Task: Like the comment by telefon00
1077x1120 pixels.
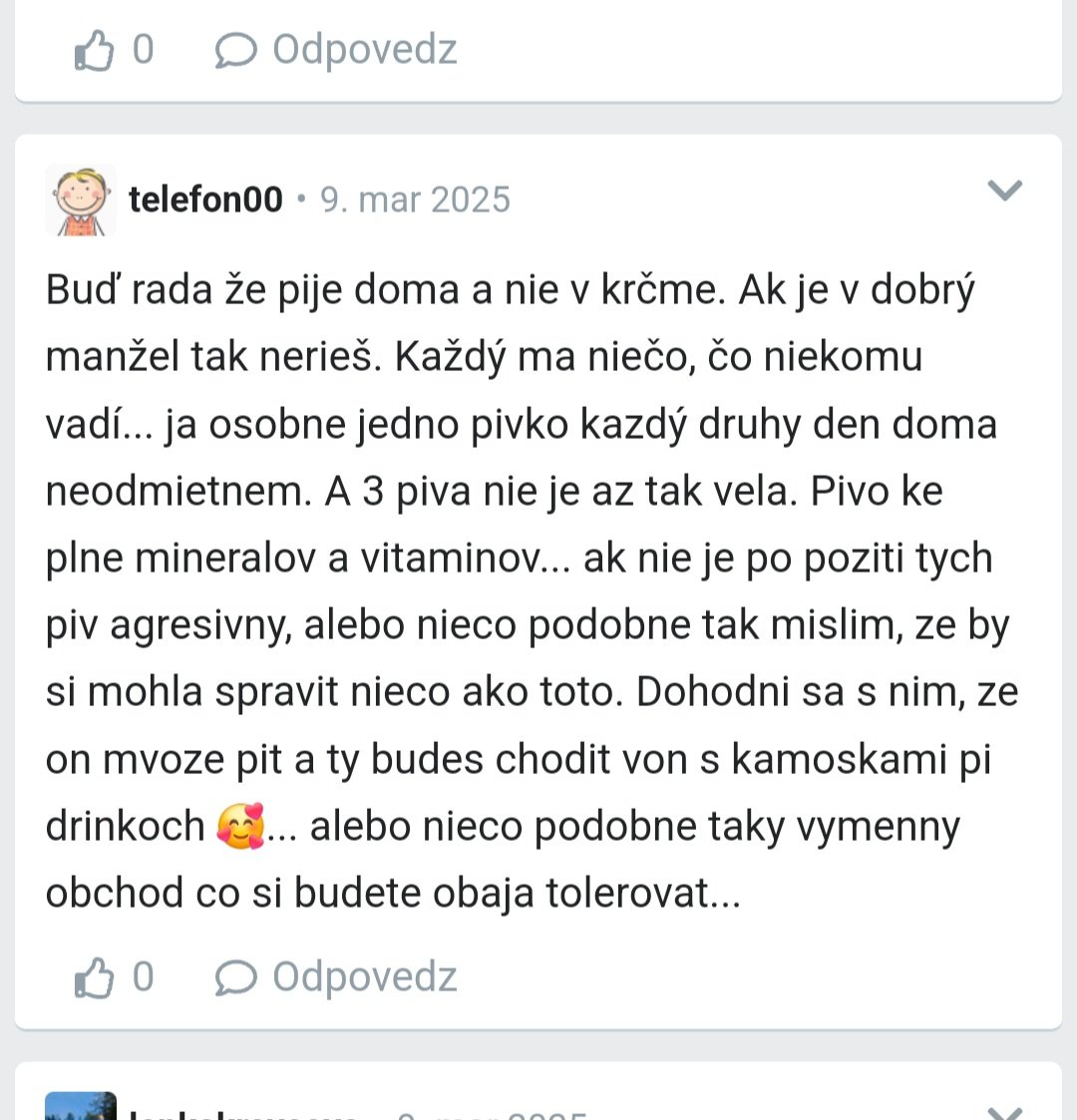Action: (96, 977)
